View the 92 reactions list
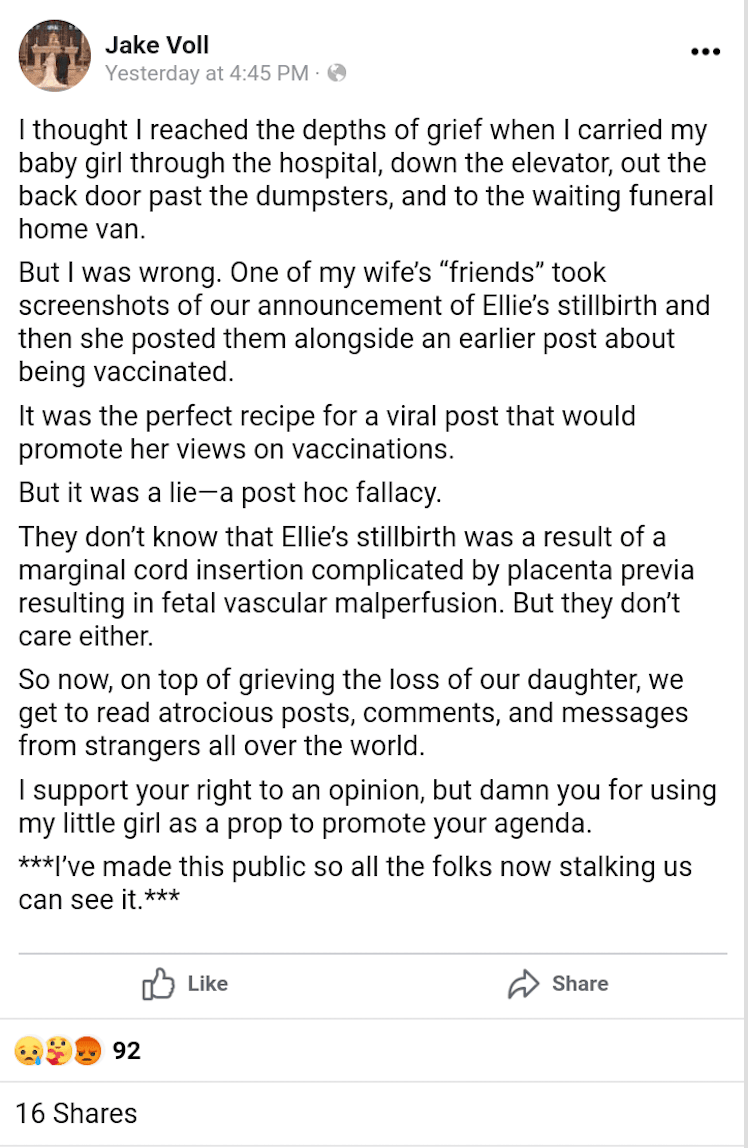 (x=126, y=1051)
